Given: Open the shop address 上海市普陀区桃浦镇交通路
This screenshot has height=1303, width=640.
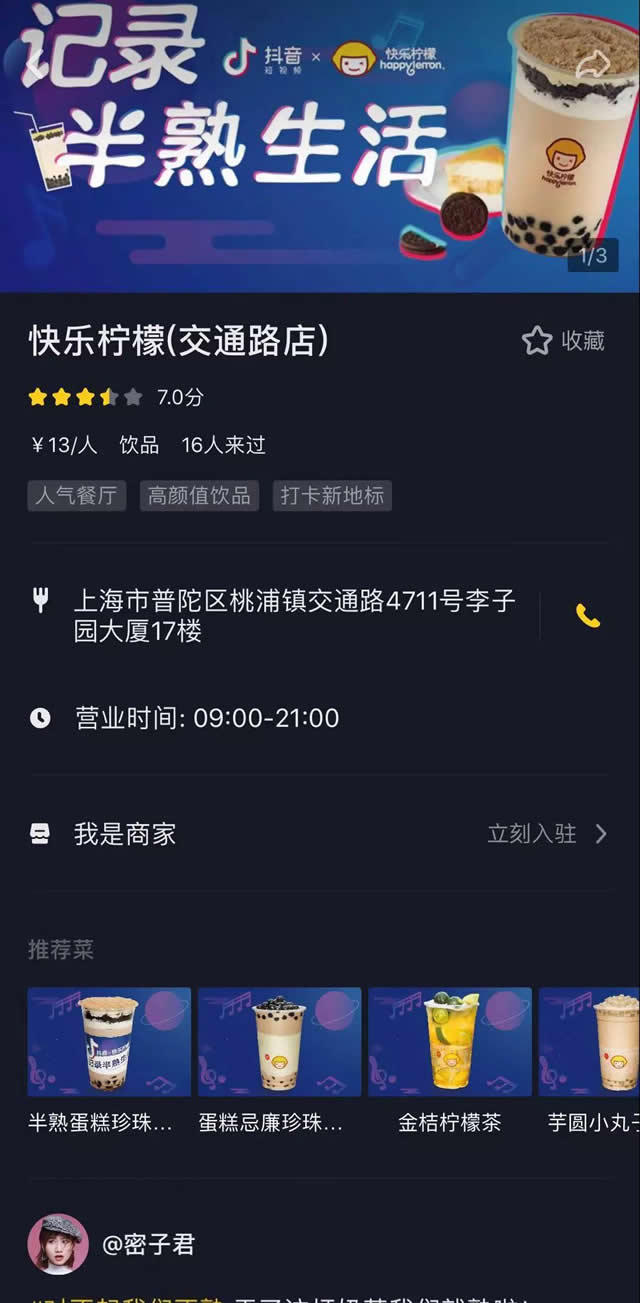Looking at the screenshot, I should (x=294, y=616).
